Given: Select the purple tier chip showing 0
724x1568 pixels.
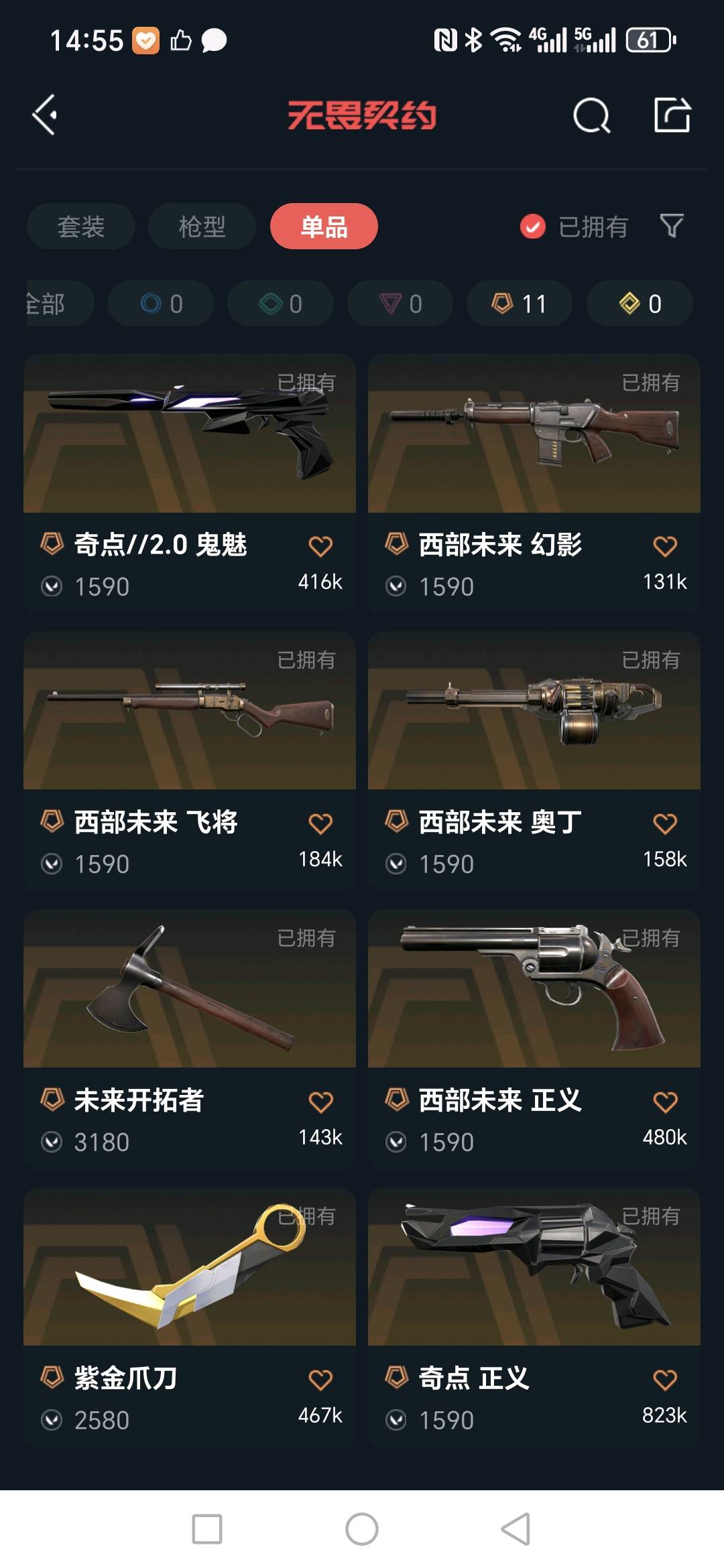Looking at the screenshot, I should [400, 304].
